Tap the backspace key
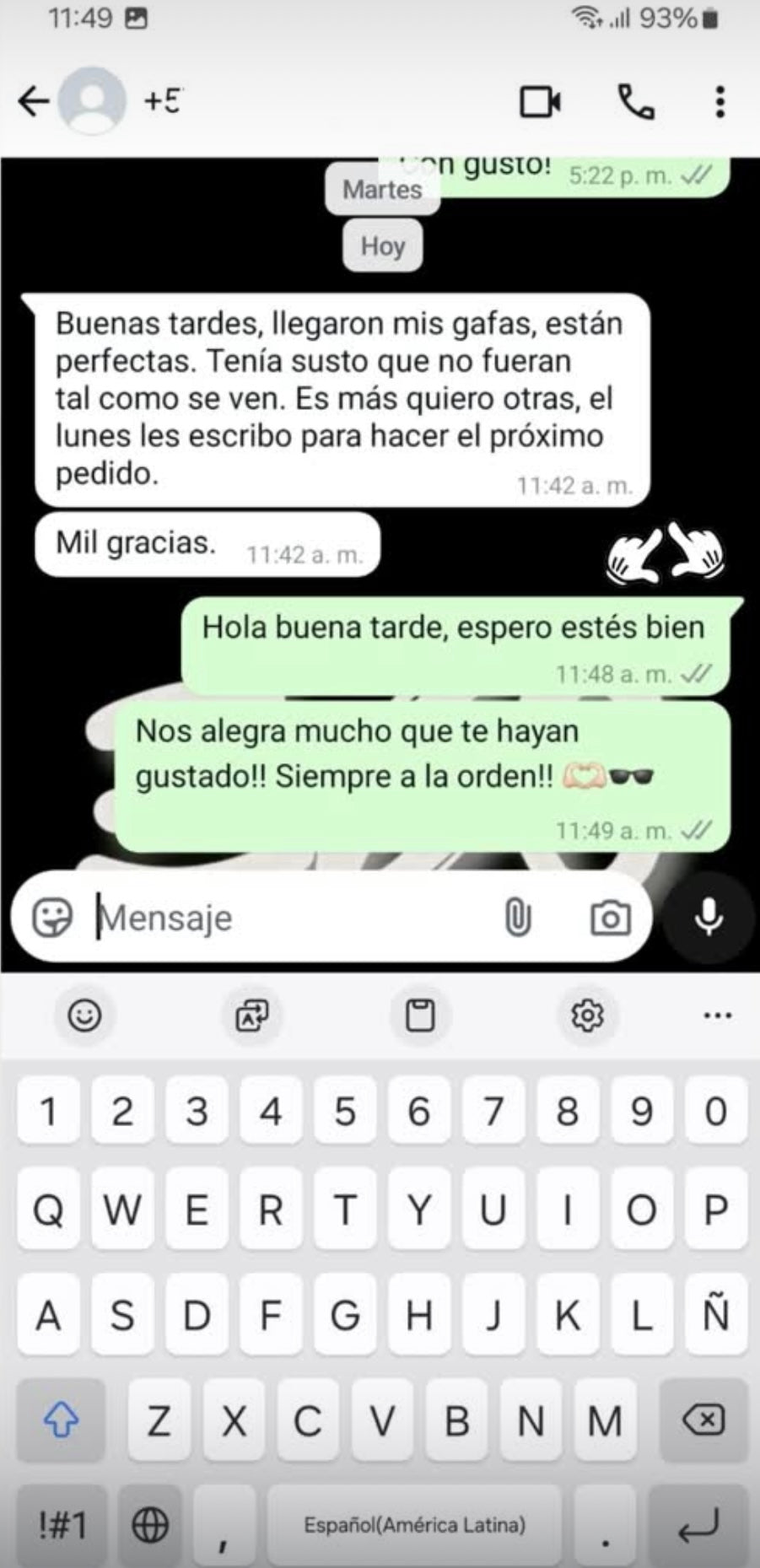760x1568 pixels. (703, 1420)
